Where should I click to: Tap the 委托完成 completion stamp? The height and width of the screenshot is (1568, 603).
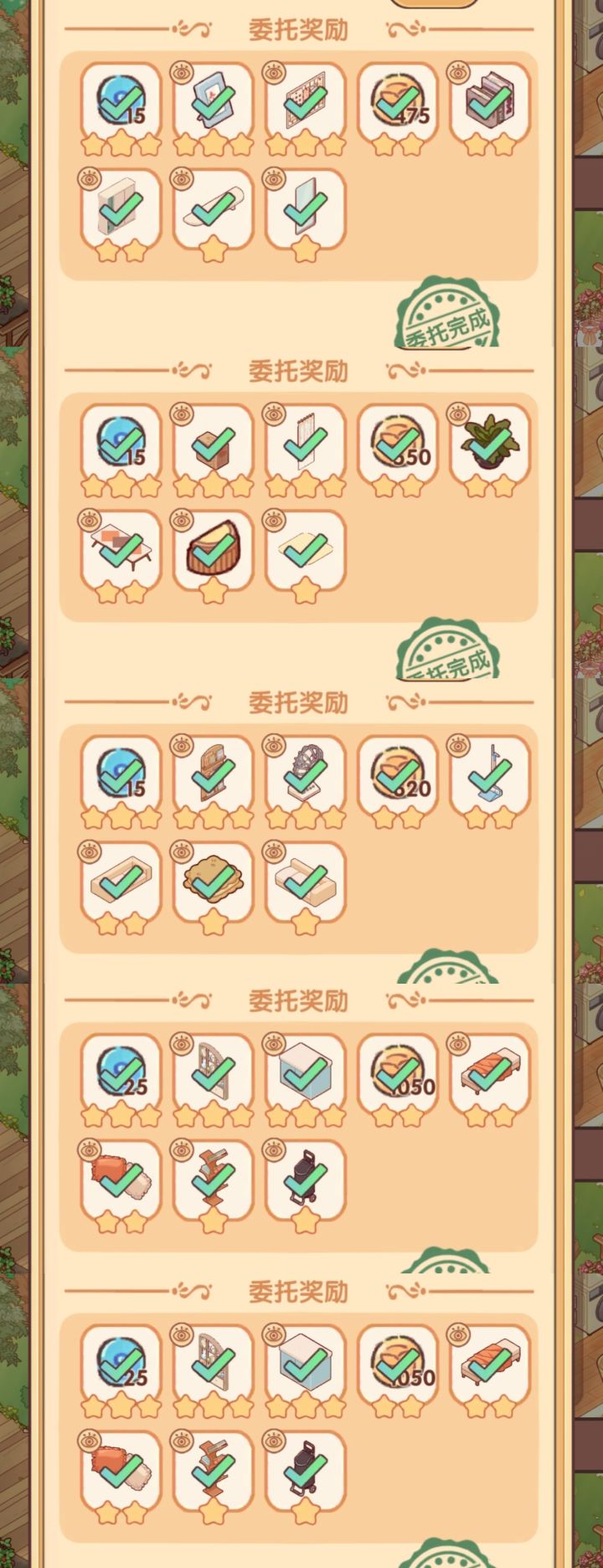(x=448, y=322)
